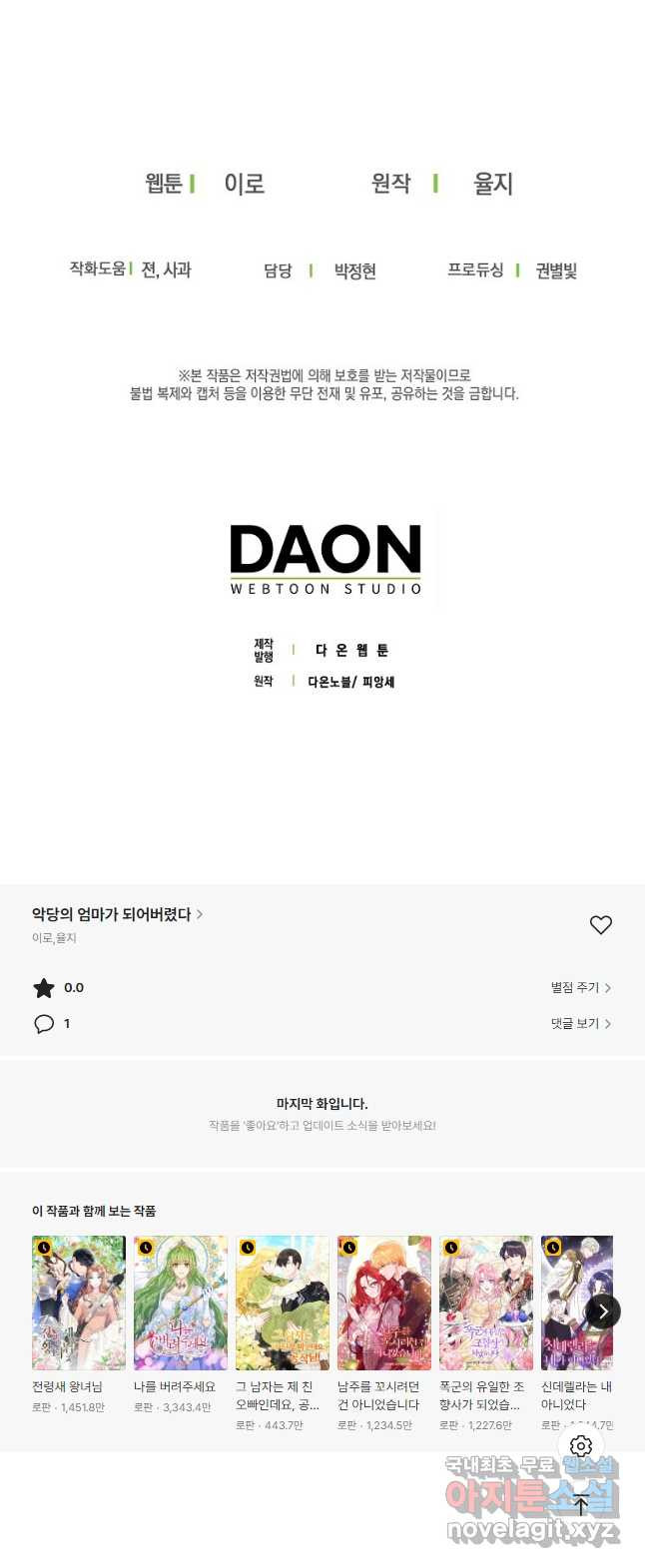
Task: Open 그 남자는 제 친오빠인데요 recommendation
Action: 283,1303
